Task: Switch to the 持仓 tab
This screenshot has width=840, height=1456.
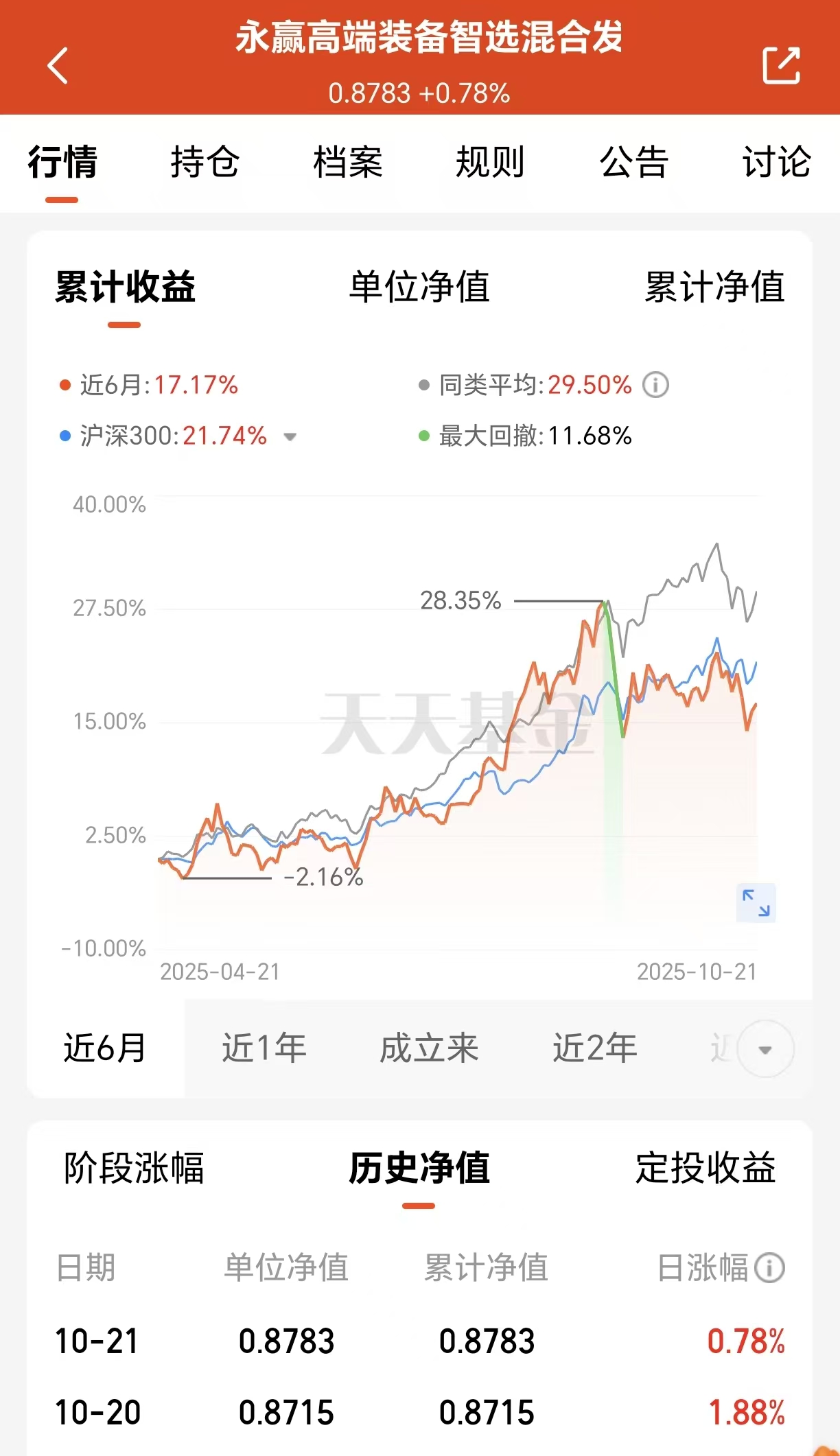Action: tap(206, 164)
